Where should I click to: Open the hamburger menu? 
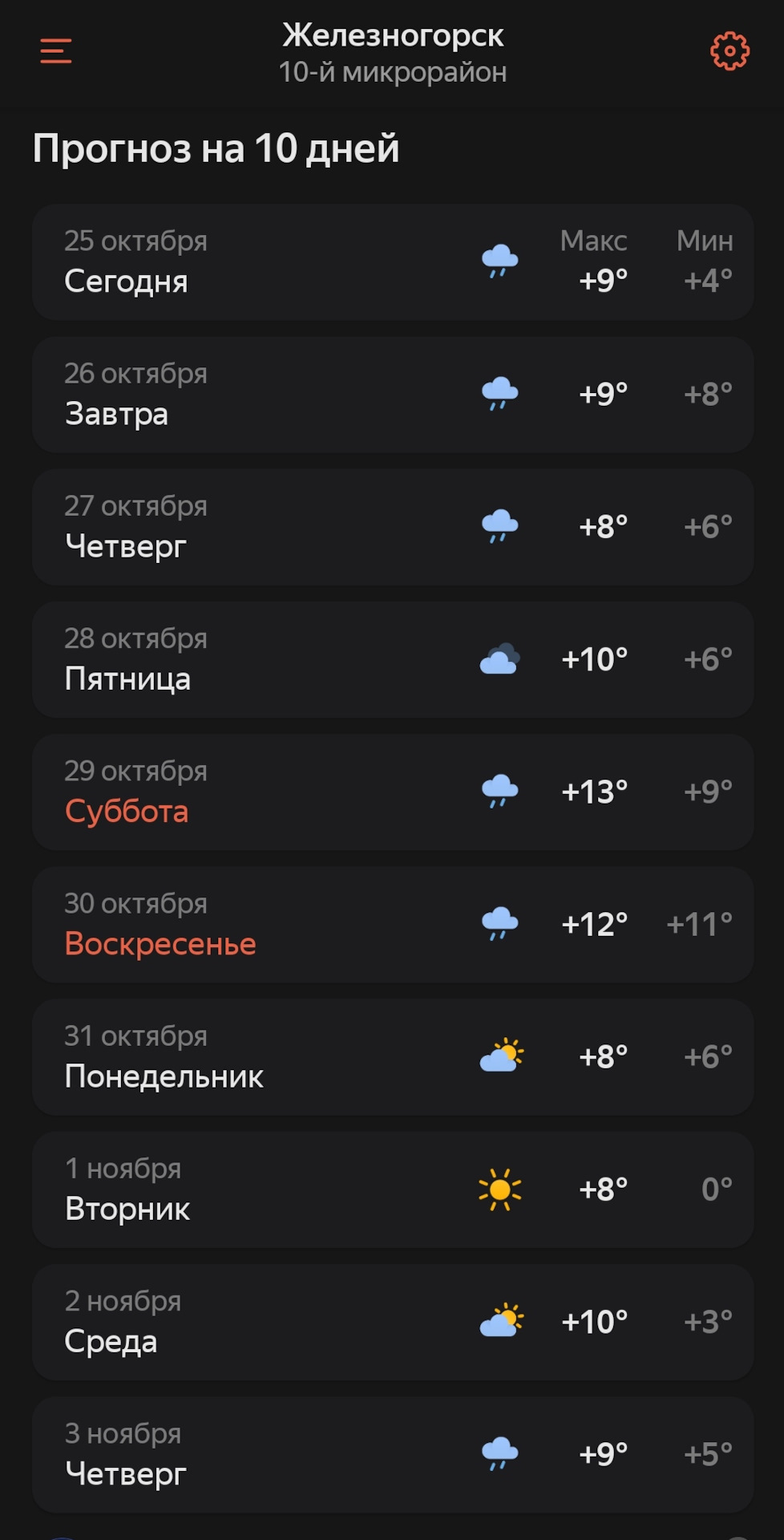[56, 51]
